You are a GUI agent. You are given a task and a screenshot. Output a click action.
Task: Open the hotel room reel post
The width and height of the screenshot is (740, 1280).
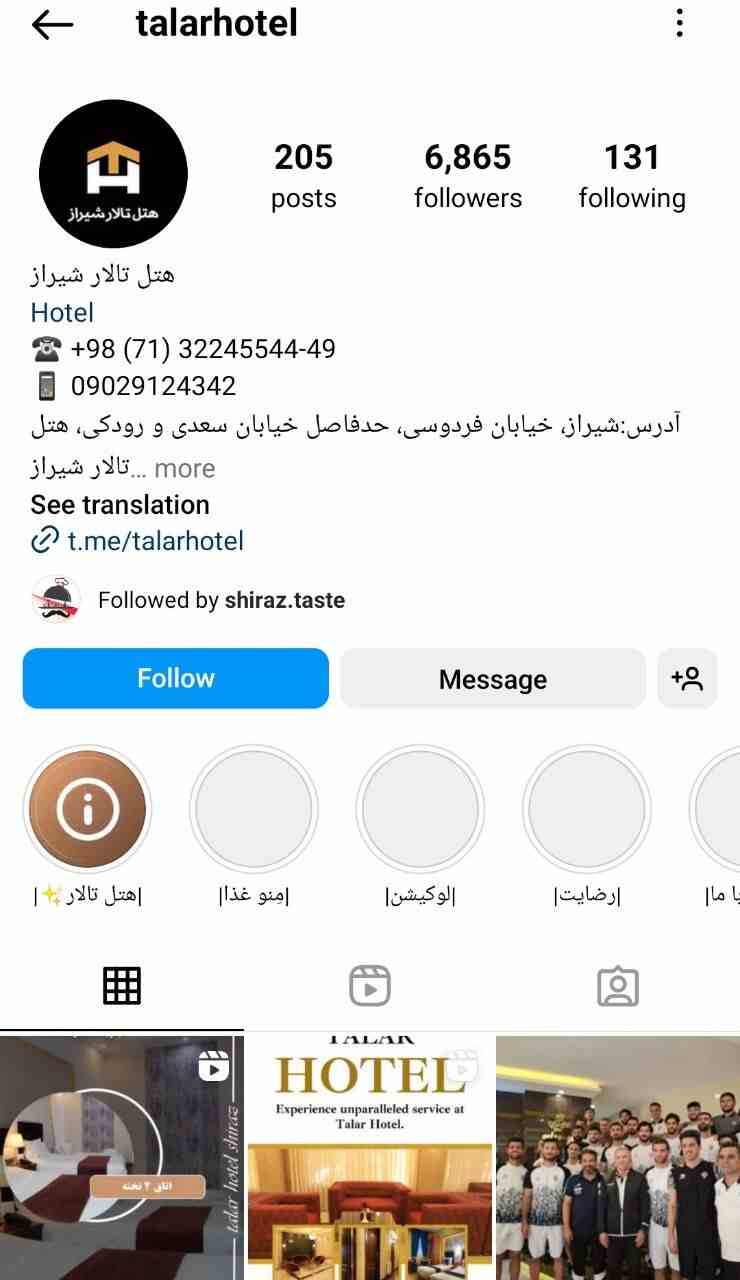122,1160
